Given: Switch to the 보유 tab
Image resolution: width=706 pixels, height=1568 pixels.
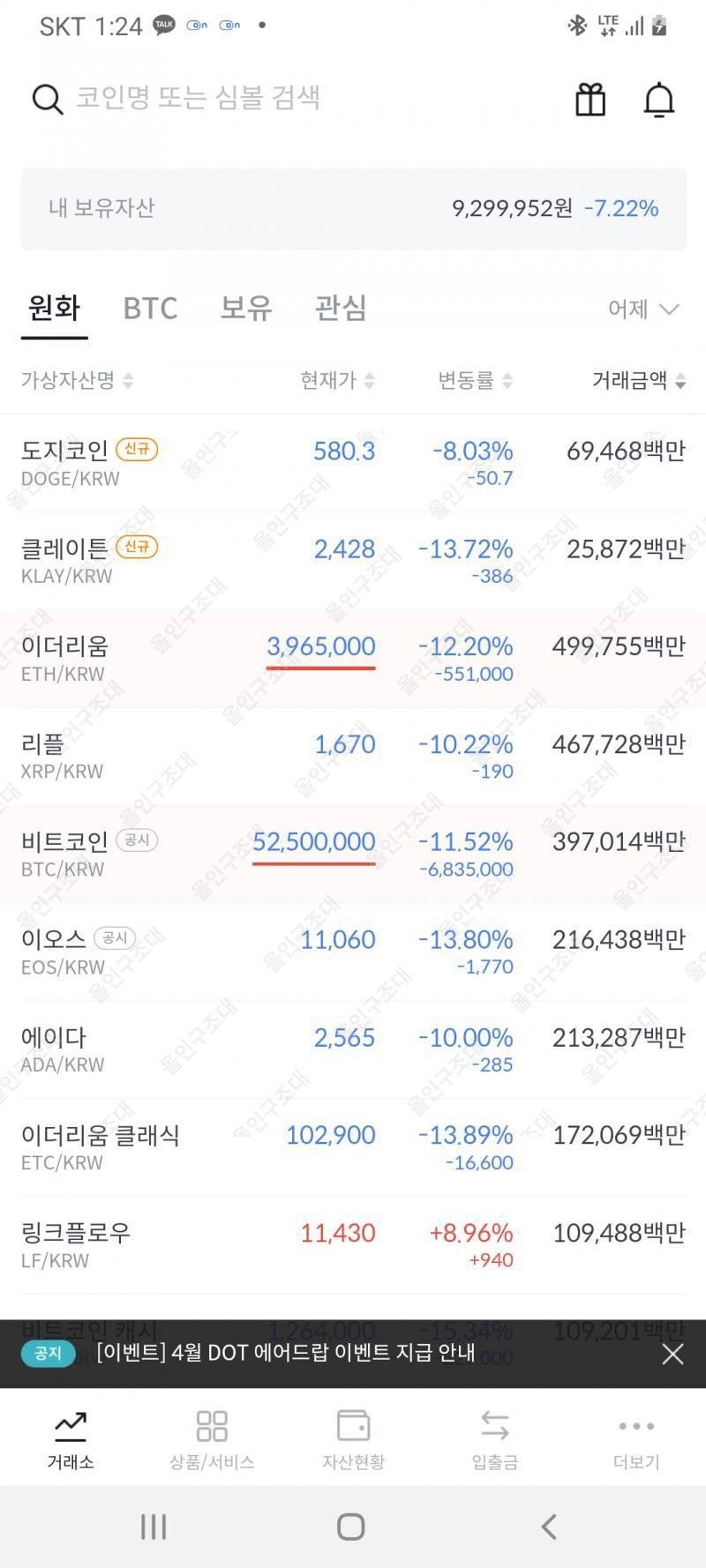Looking at the screenshot, I should 246,308.
